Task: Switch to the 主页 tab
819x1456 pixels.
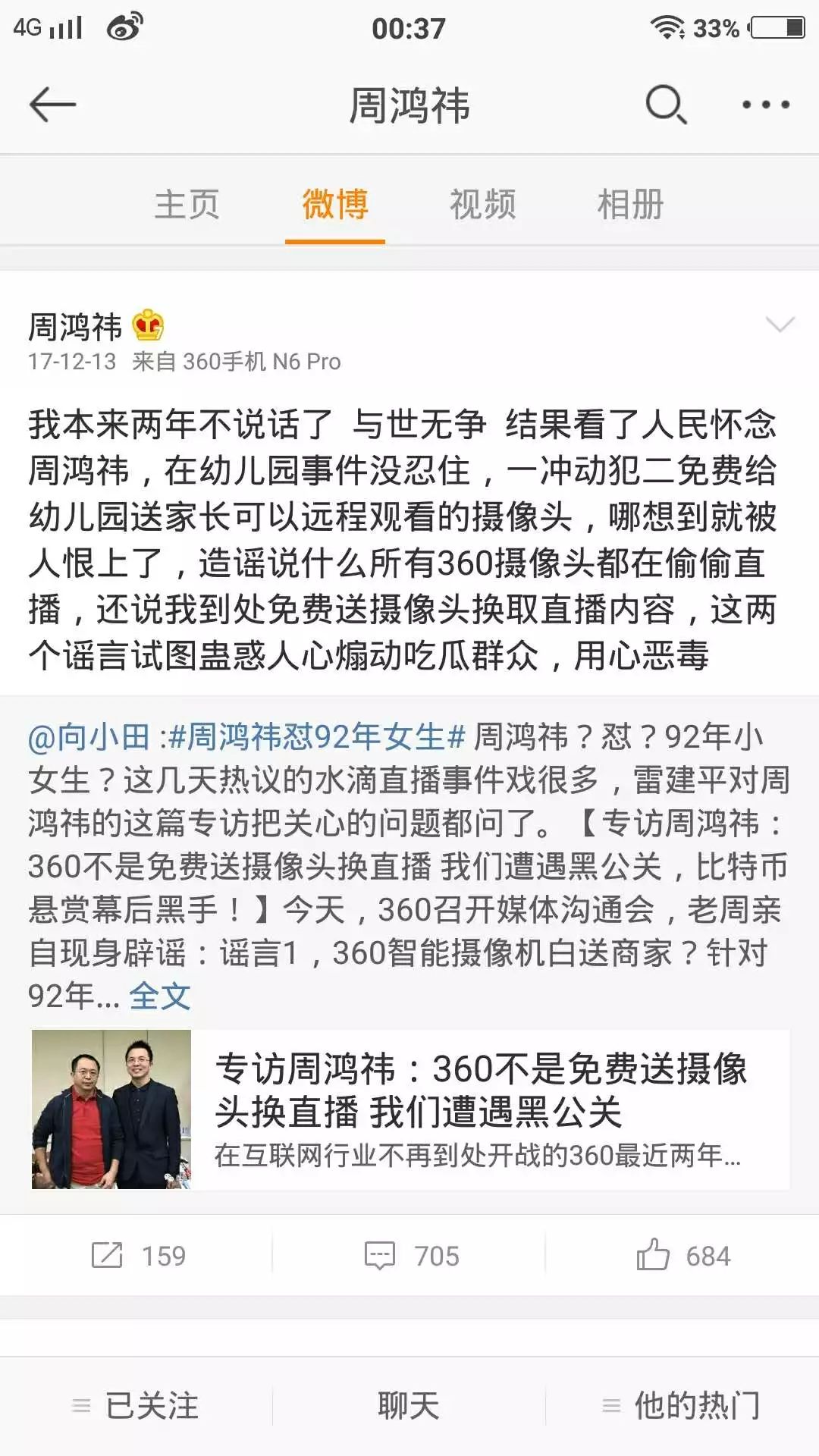Action: (187, 204)
